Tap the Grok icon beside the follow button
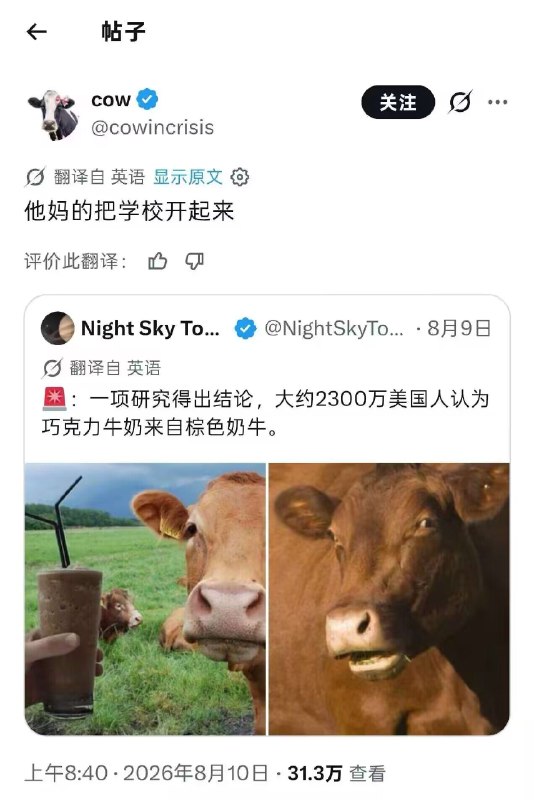Screen dimensions: 534x800 coord(460,102)
